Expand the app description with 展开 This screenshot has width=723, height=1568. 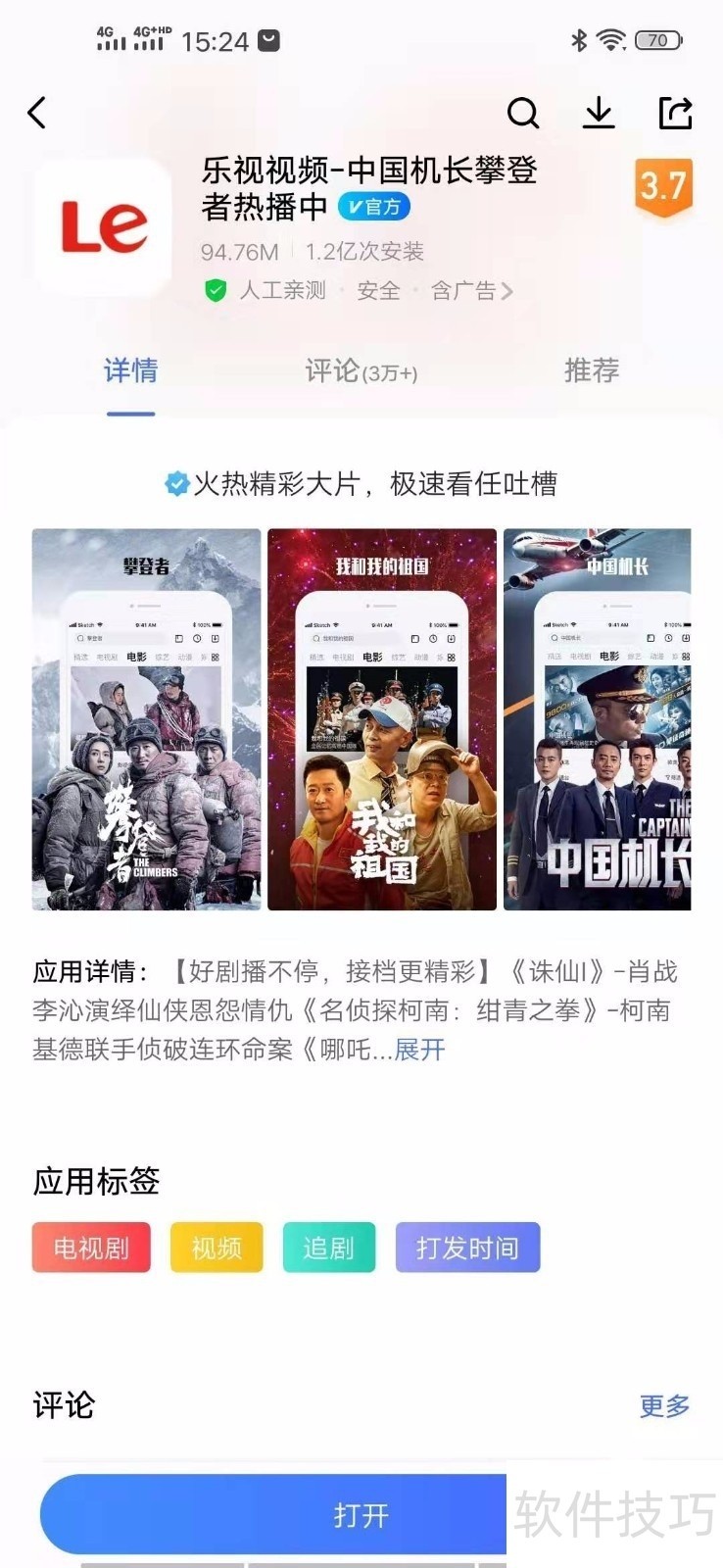coord(419,1050)
